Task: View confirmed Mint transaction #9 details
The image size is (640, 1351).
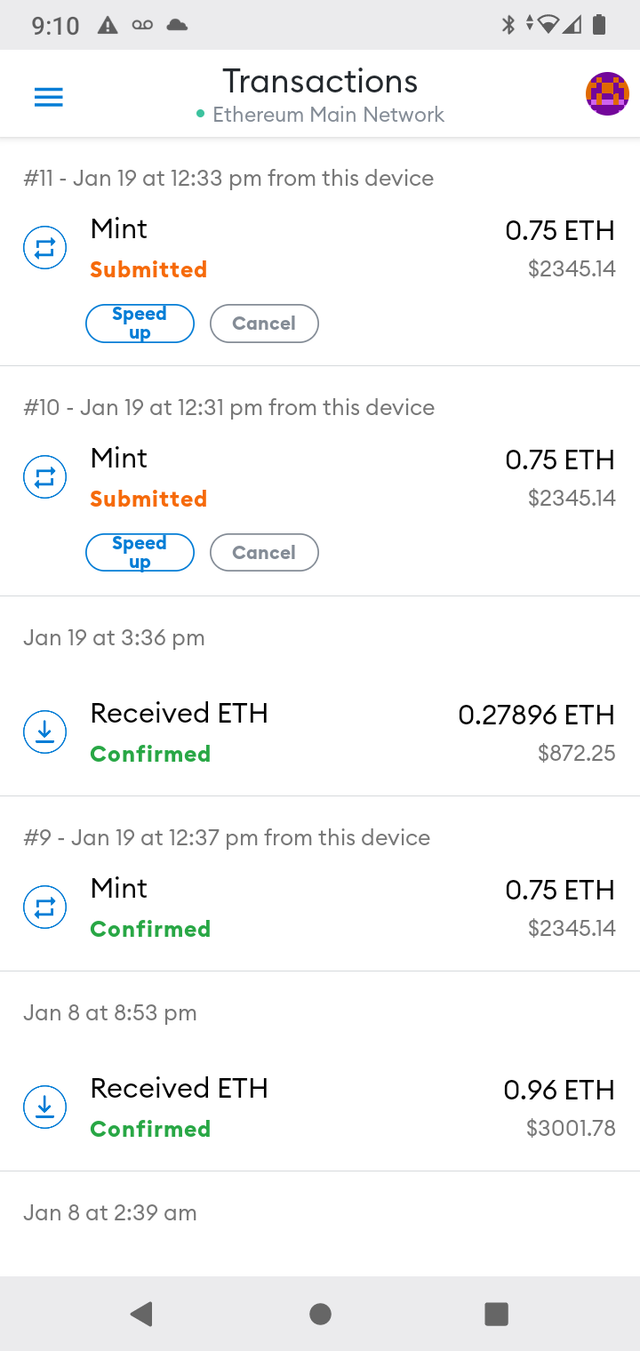Action: (320, 907)
